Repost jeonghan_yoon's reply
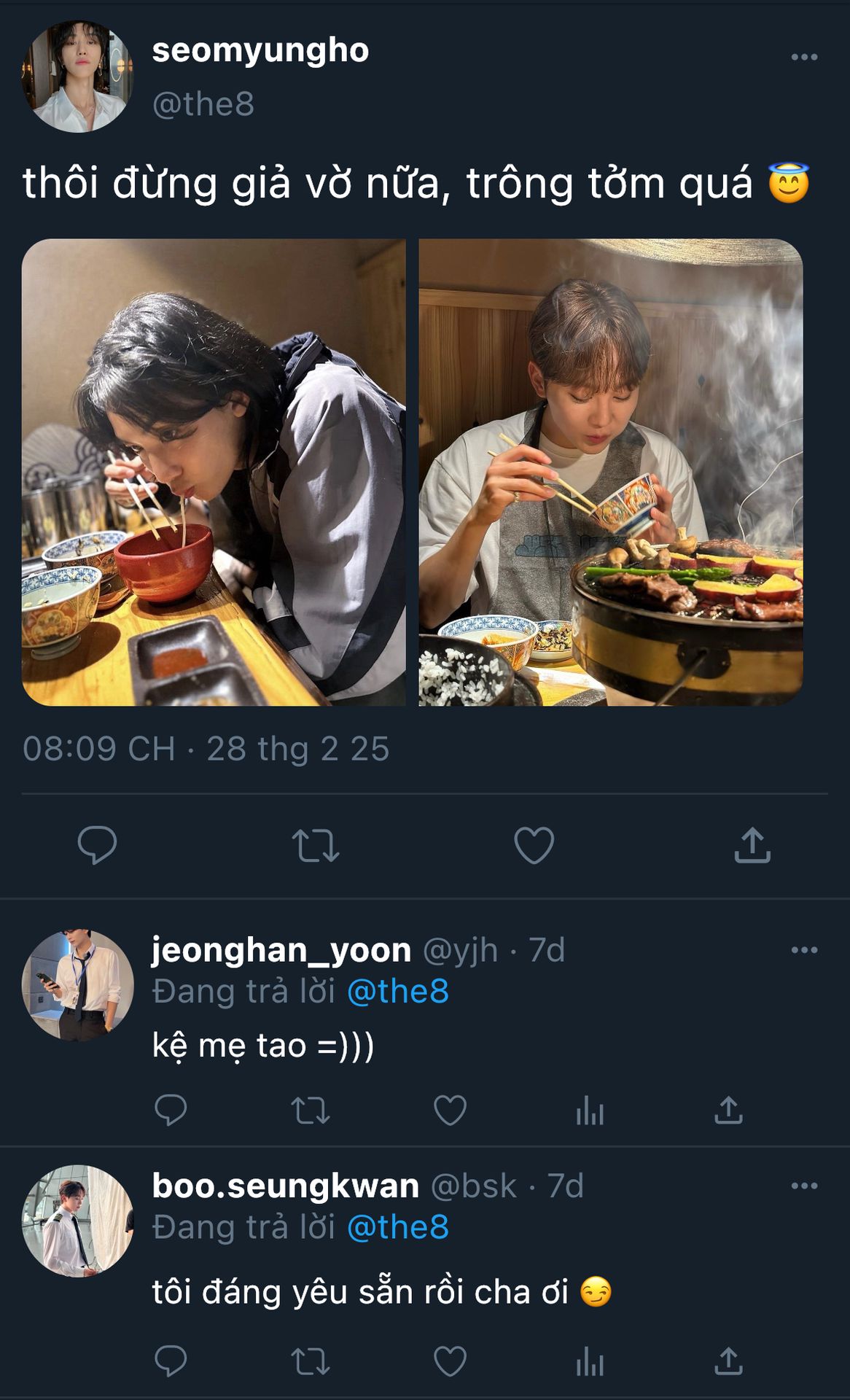 pos(310,1111)
